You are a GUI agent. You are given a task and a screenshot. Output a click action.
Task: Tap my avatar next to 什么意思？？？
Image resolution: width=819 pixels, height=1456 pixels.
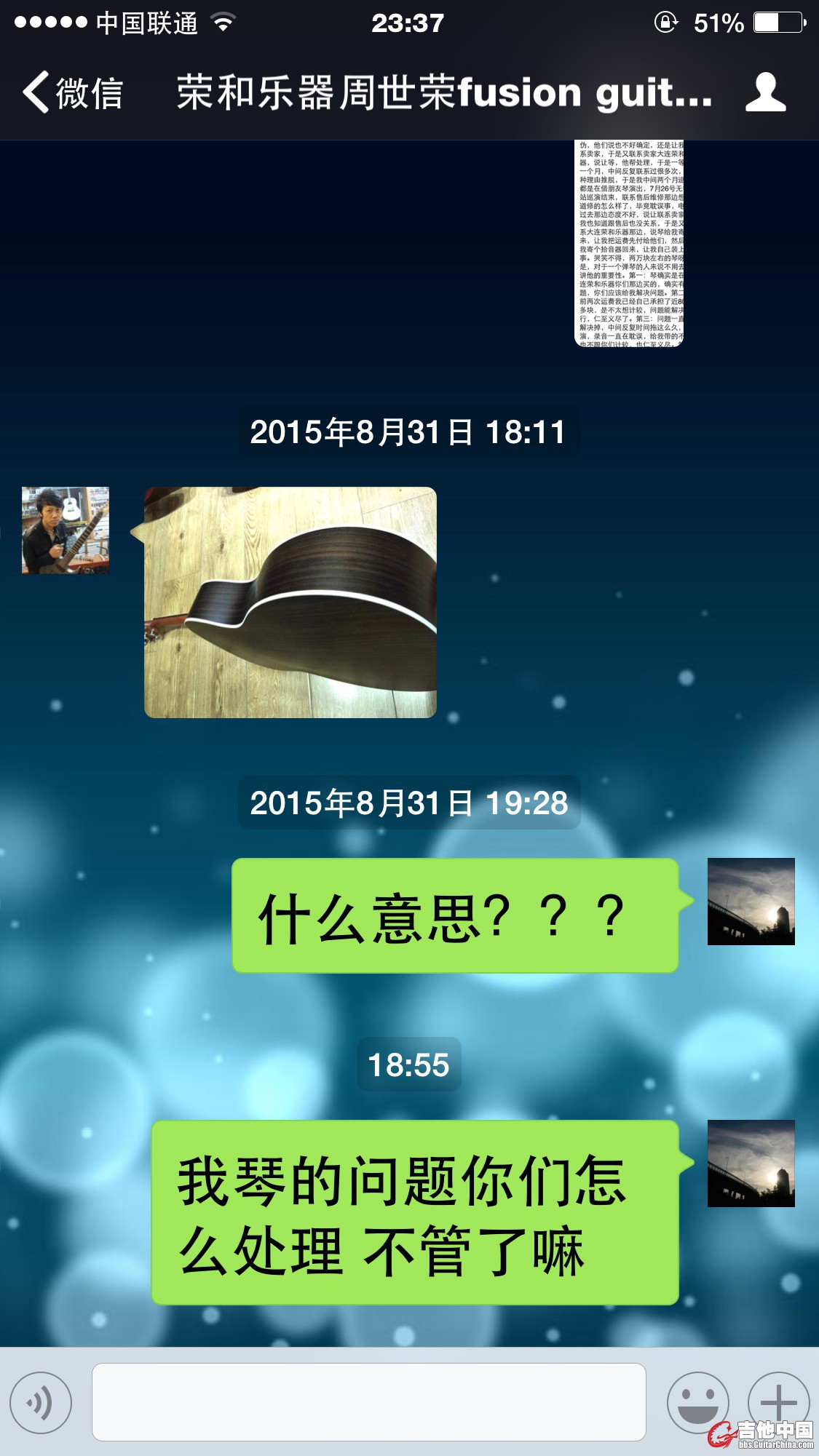point(751,902)
